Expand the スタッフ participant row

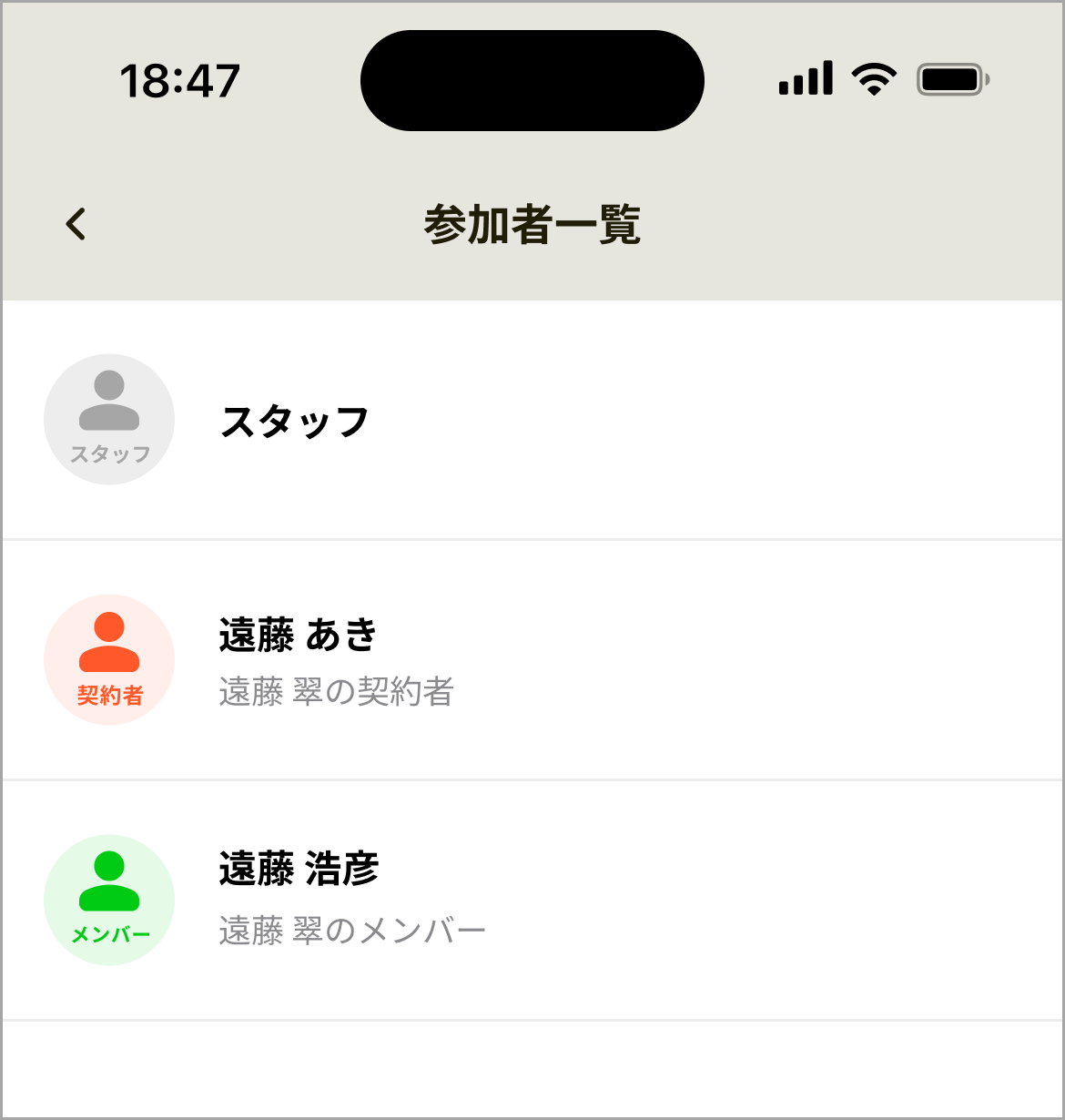tap(532, 419)
